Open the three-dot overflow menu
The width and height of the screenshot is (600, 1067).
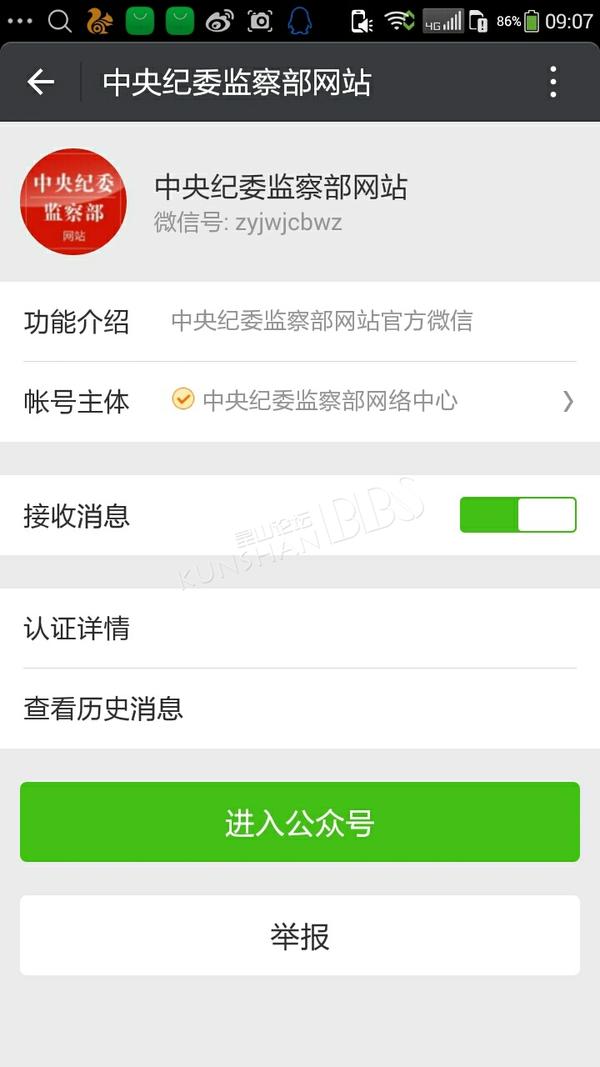553,82
